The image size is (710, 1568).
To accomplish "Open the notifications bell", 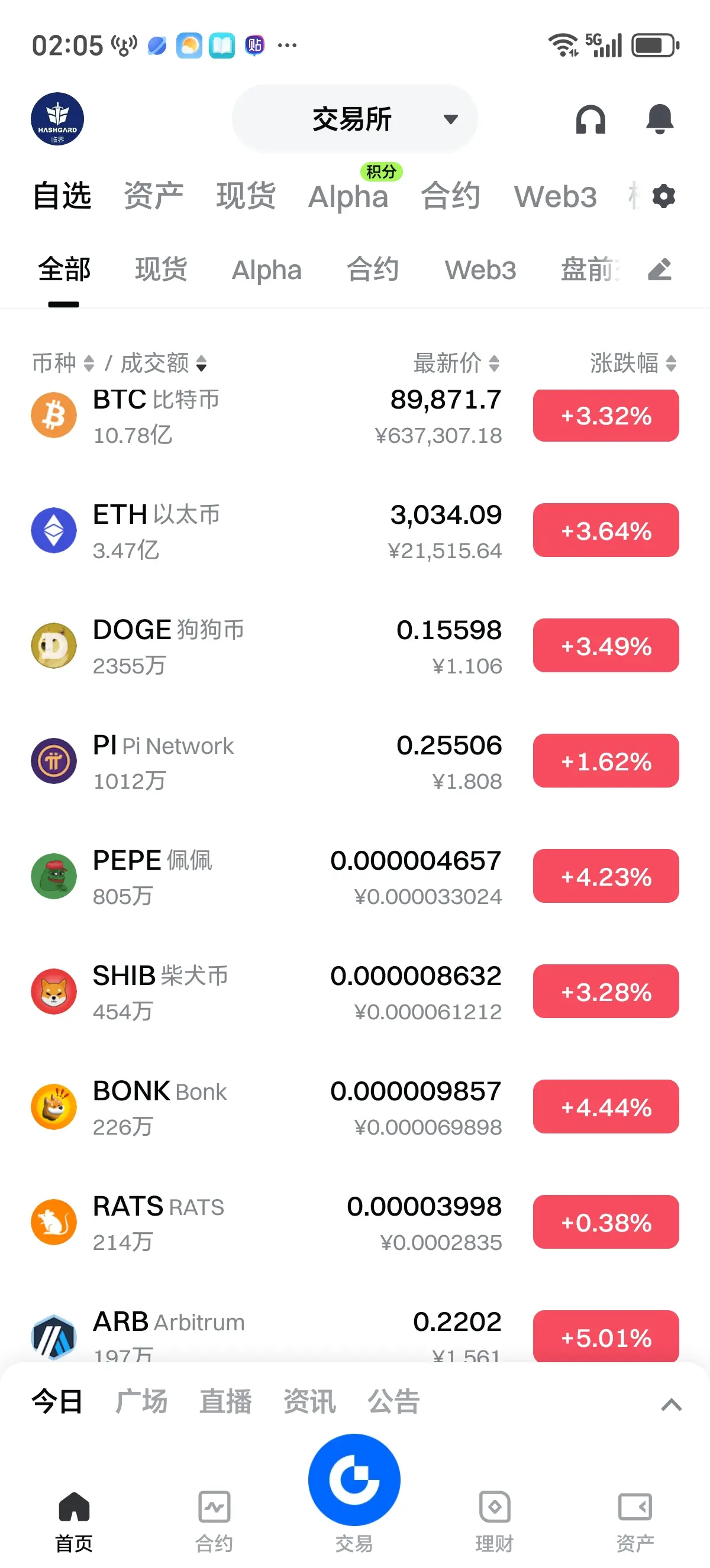I will [660, 119].
